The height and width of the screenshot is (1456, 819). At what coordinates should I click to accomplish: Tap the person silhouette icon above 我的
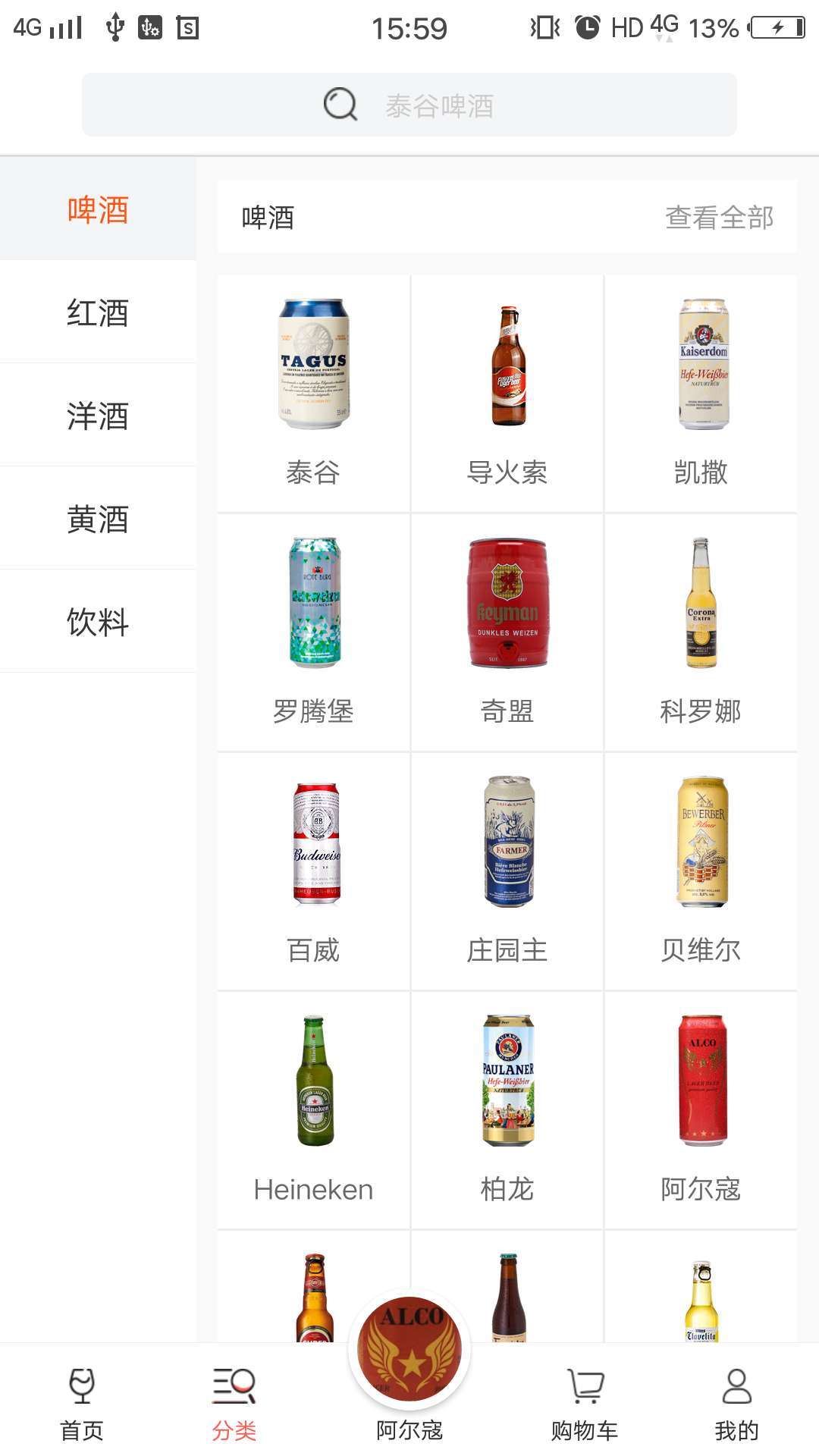[x=736, y=1385]
